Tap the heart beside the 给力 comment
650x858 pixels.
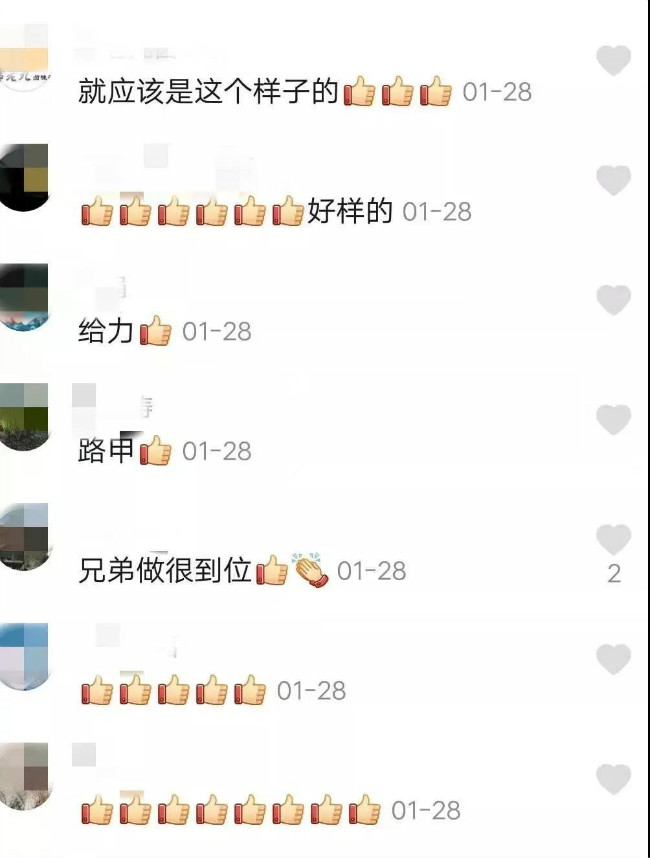click(613, 300)
